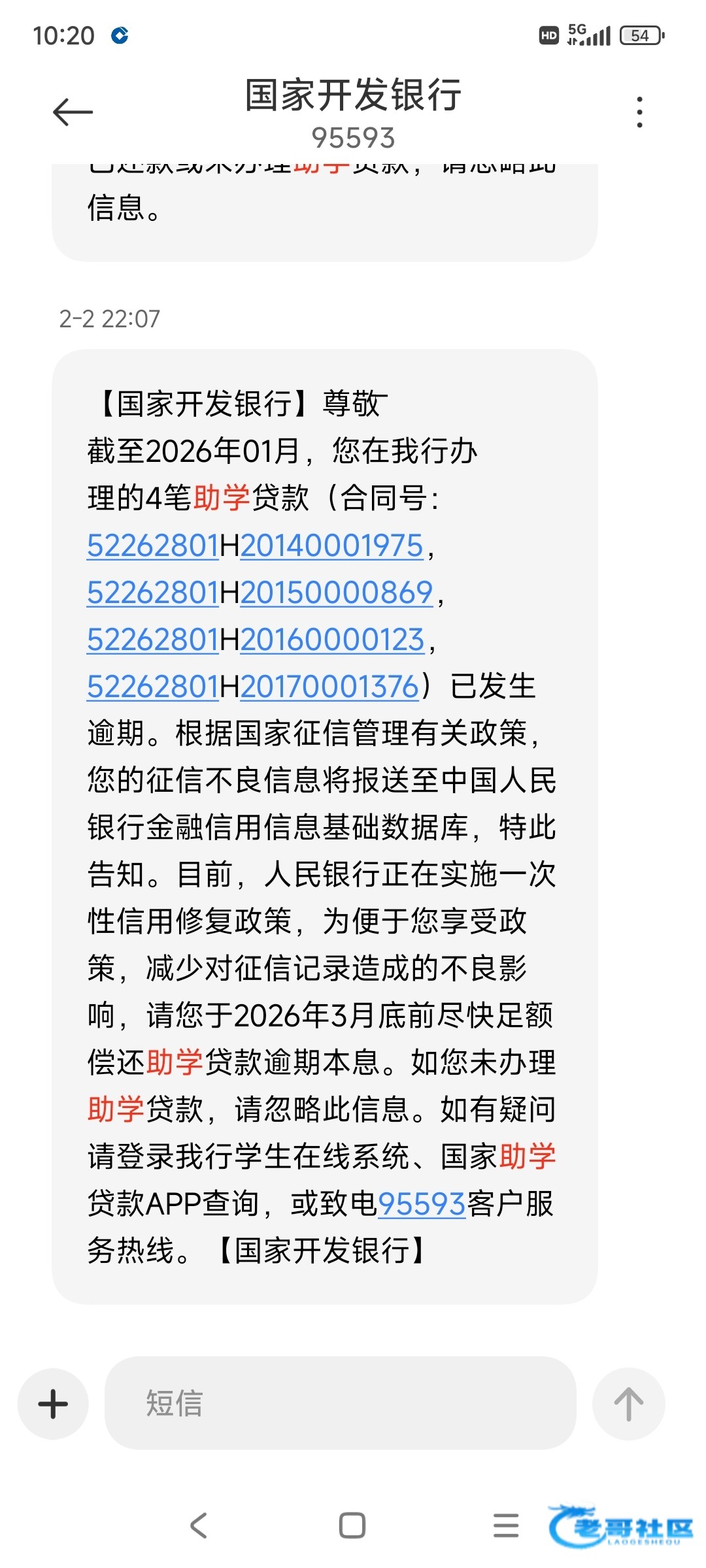Call the 95593 hotline link in the message
This screenshot has height=1568, width=706.
pos(422,1204)
